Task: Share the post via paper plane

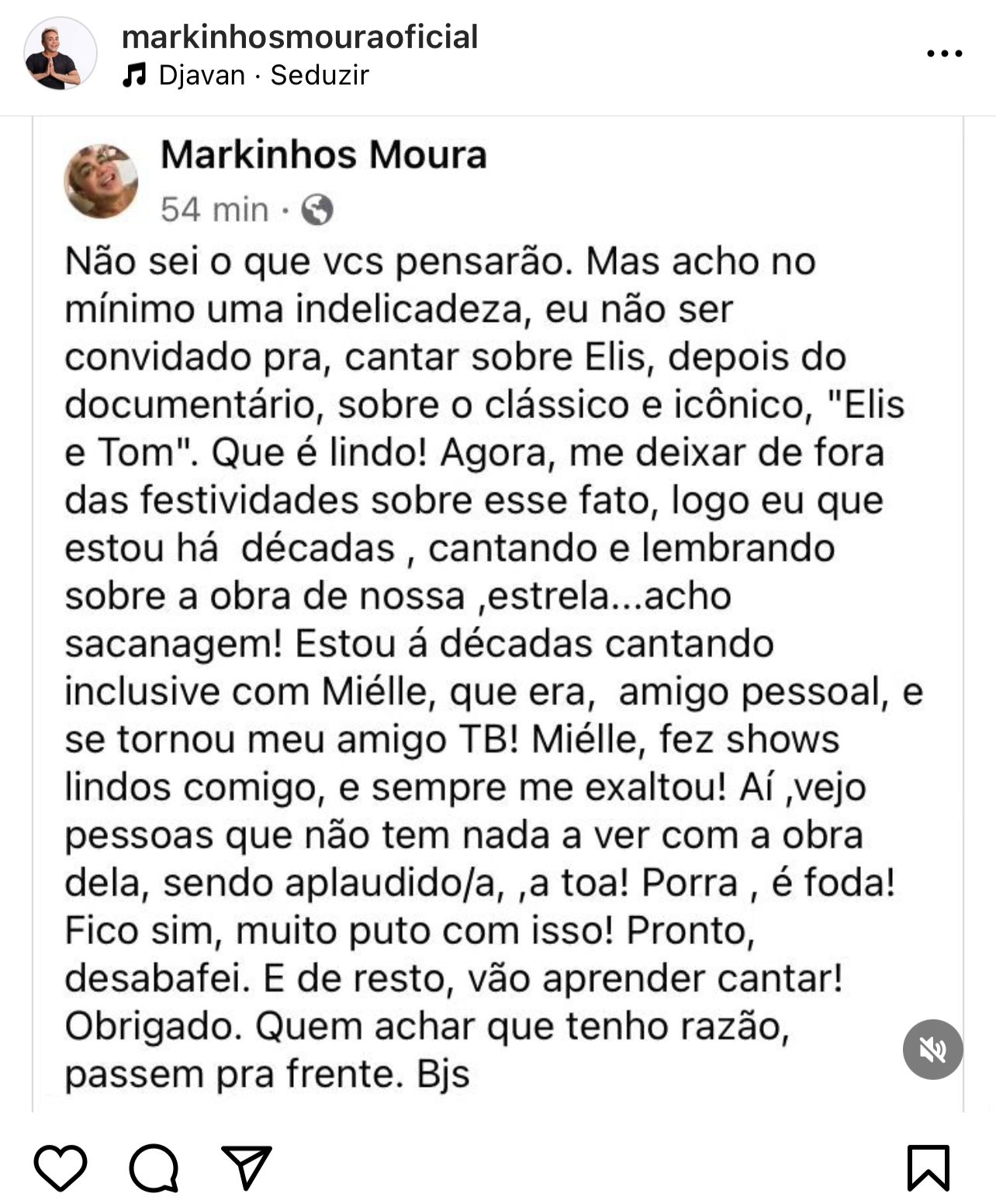Action: click(247, 1168)
